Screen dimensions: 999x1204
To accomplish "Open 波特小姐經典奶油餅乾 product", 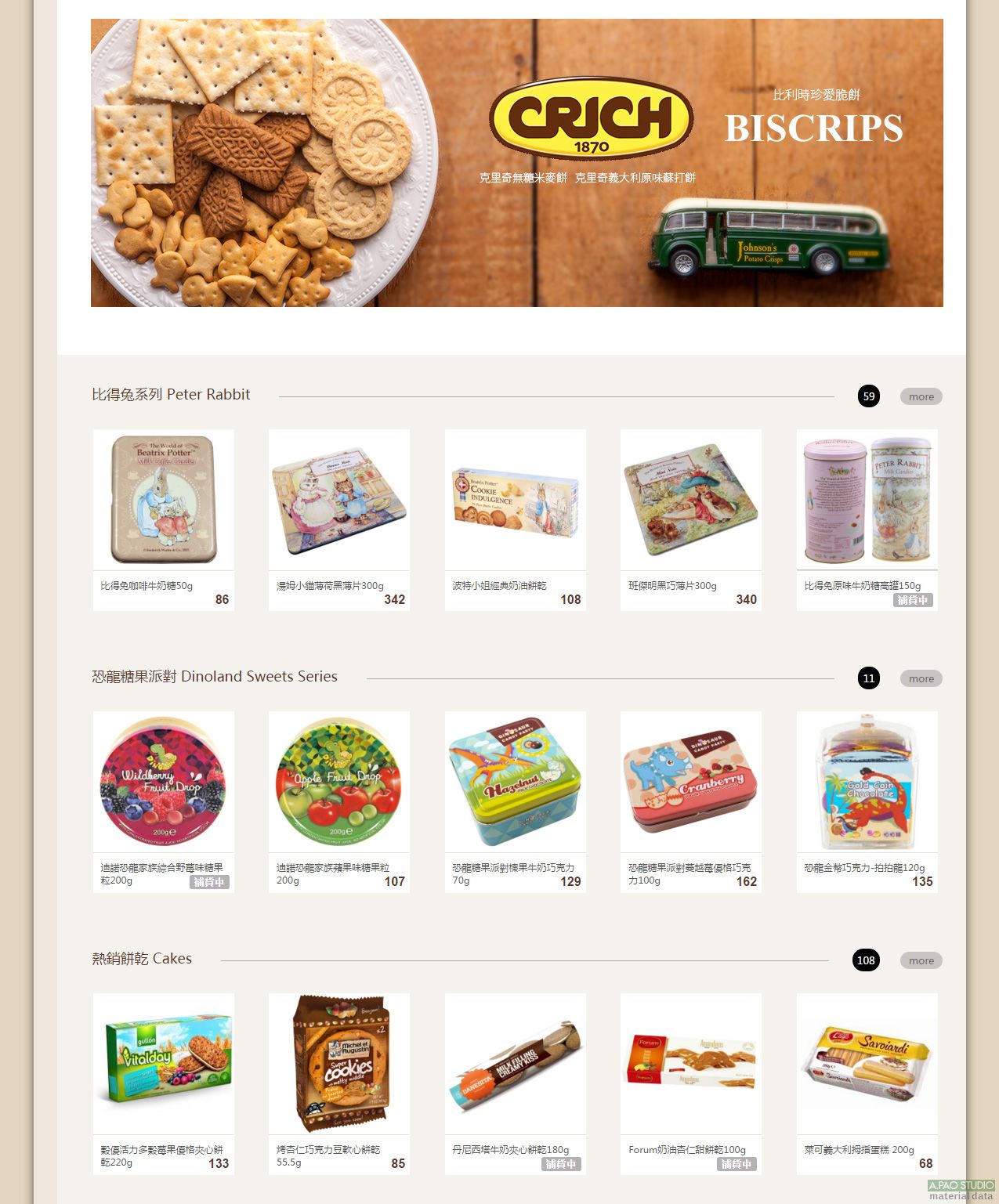I will [x=515, y=500].
